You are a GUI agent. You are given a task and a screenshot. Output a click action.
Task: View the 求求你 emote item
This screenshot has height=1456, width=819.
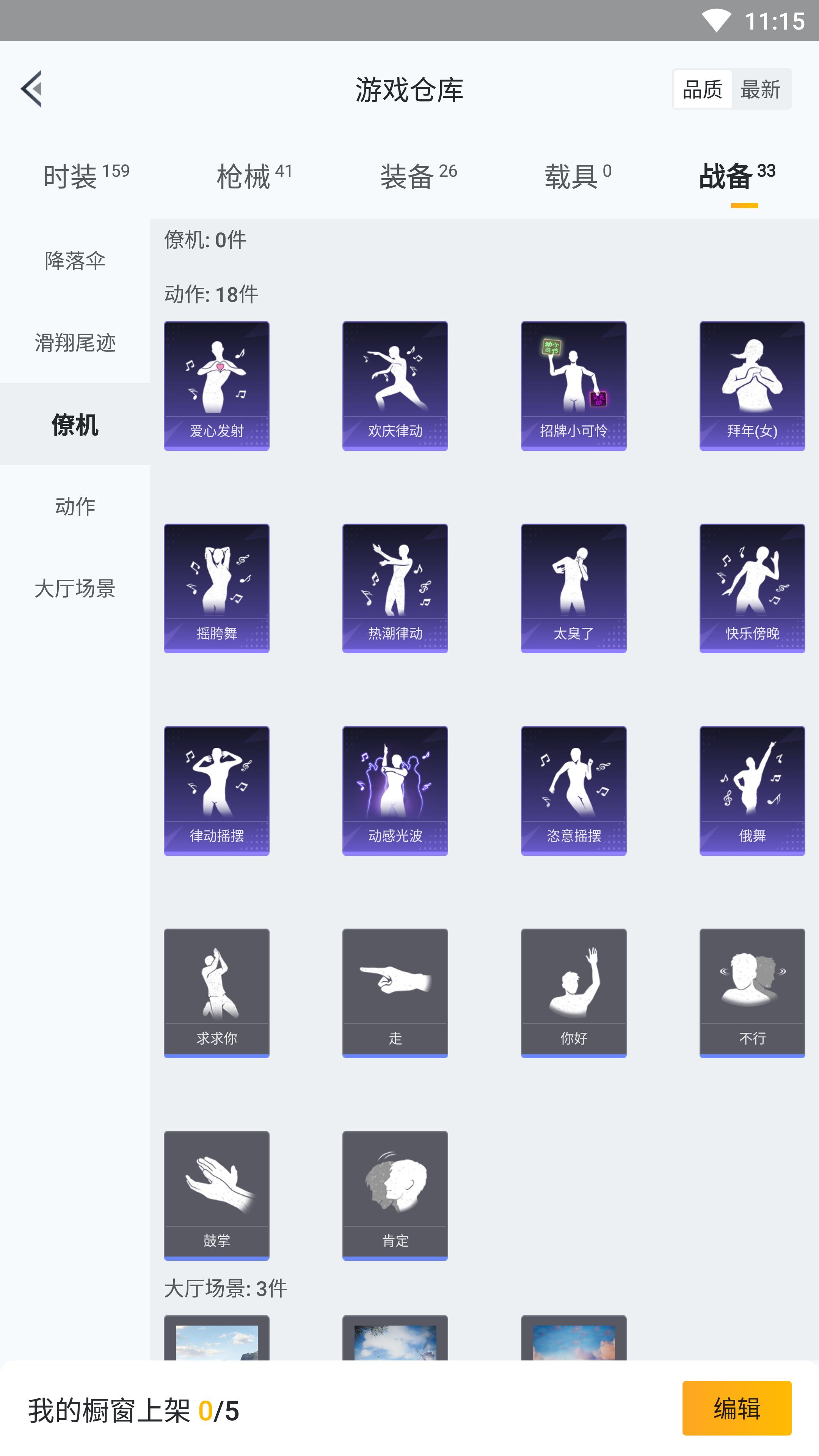coord(217,993)
